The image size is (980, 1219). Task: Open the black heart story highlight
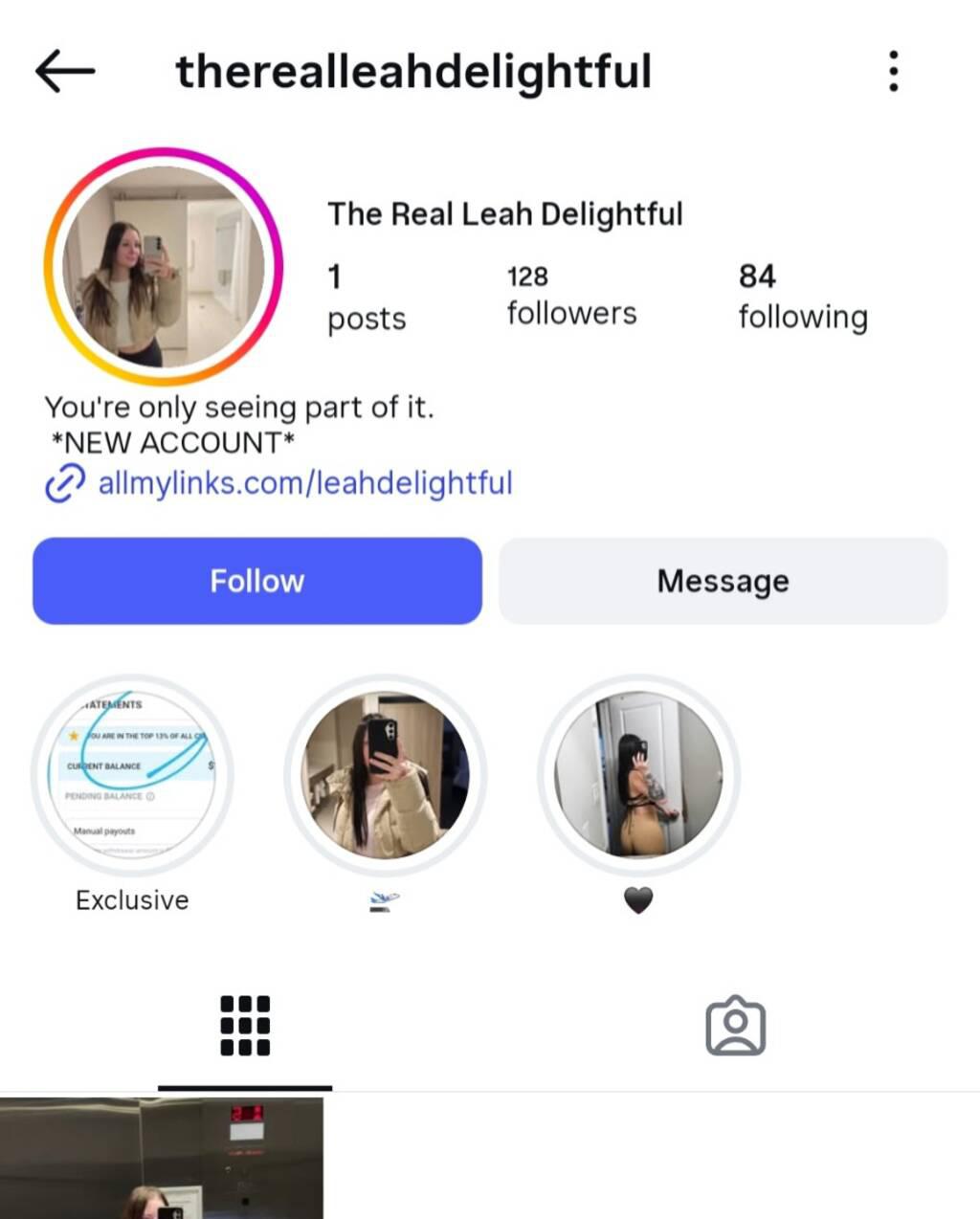(638, 775)
